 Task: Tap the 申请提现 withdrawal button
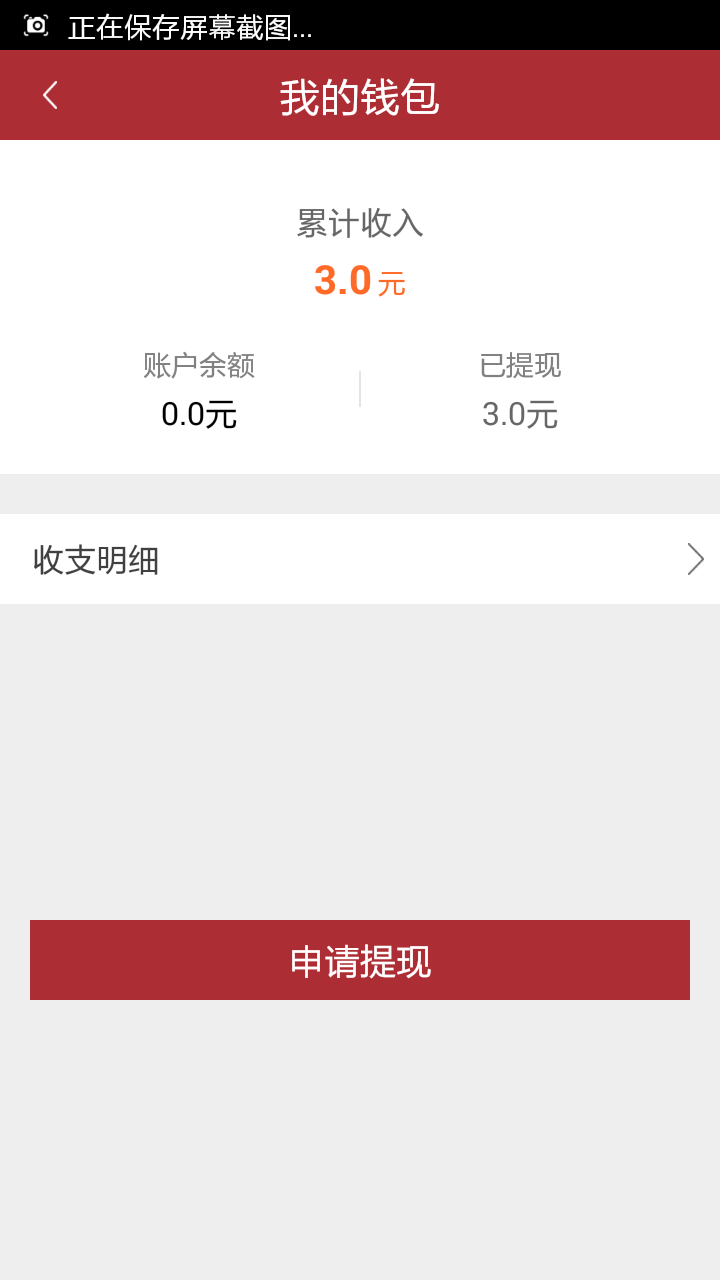pos(360,960)
